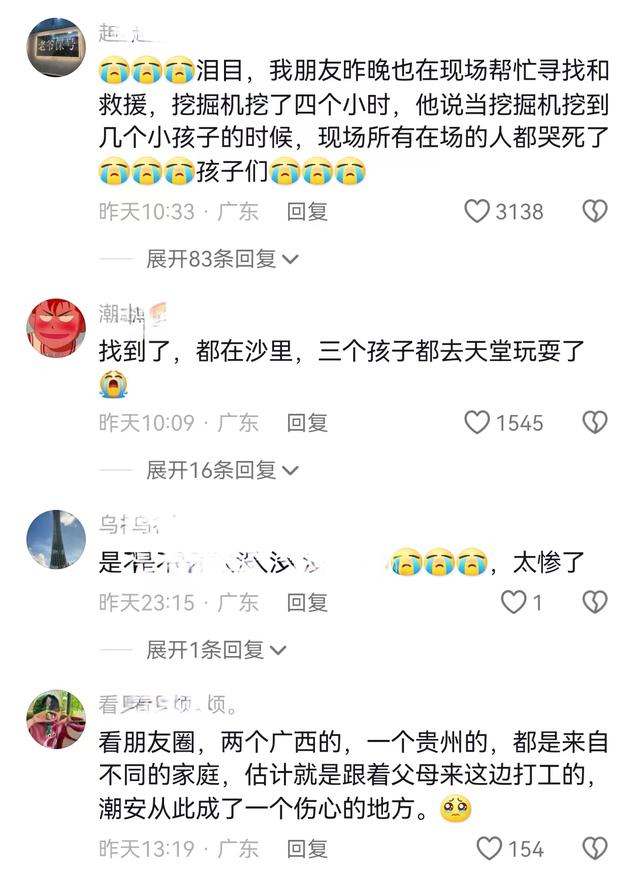
Task: Expand 展开16条回复
Action: coord(223,470)
